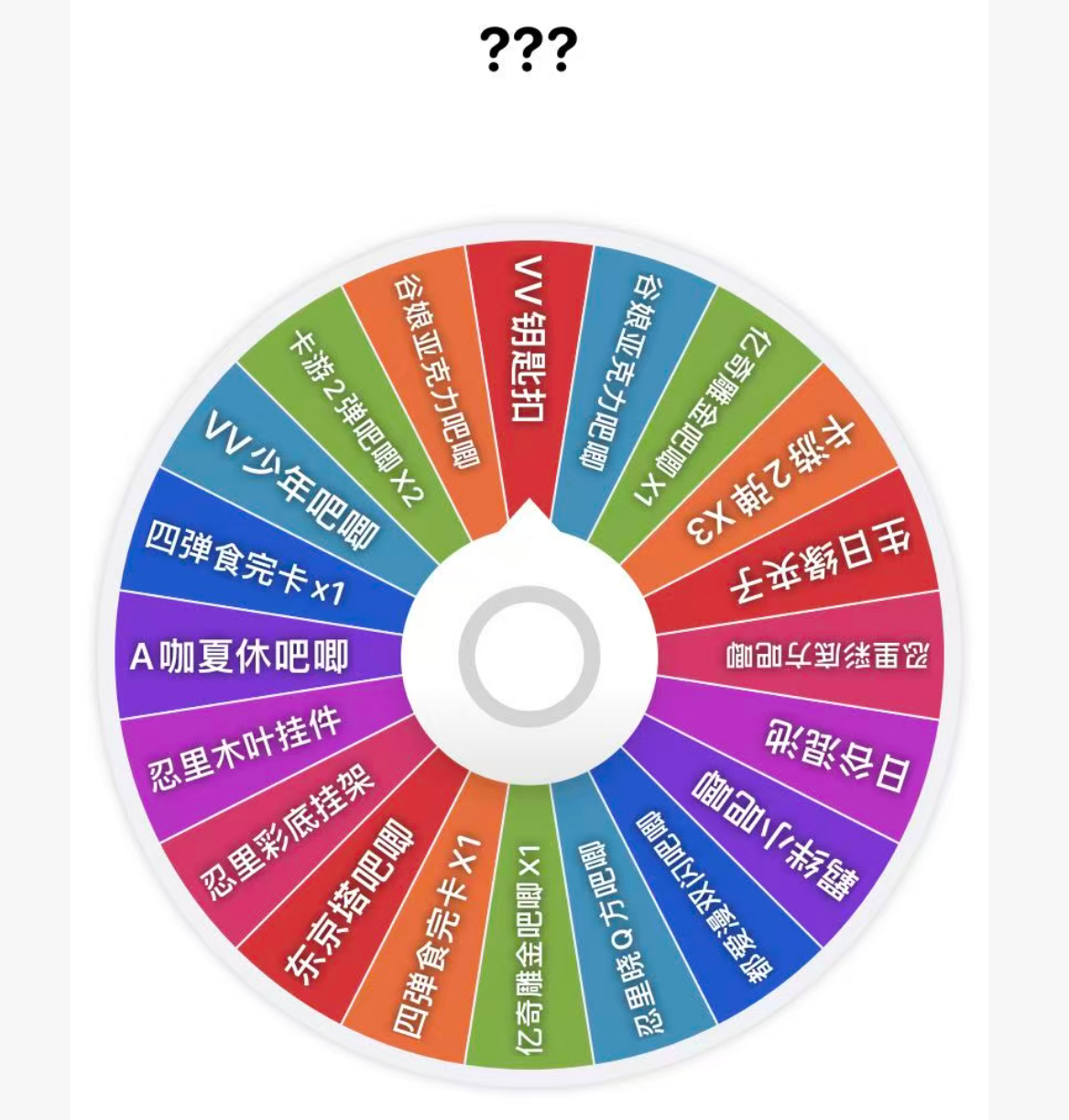Click the VV钥匙扣 red wheel segment
The height and width of the screenshot is (1120, 1069).
pyautogui.click(x=529, y=357)
